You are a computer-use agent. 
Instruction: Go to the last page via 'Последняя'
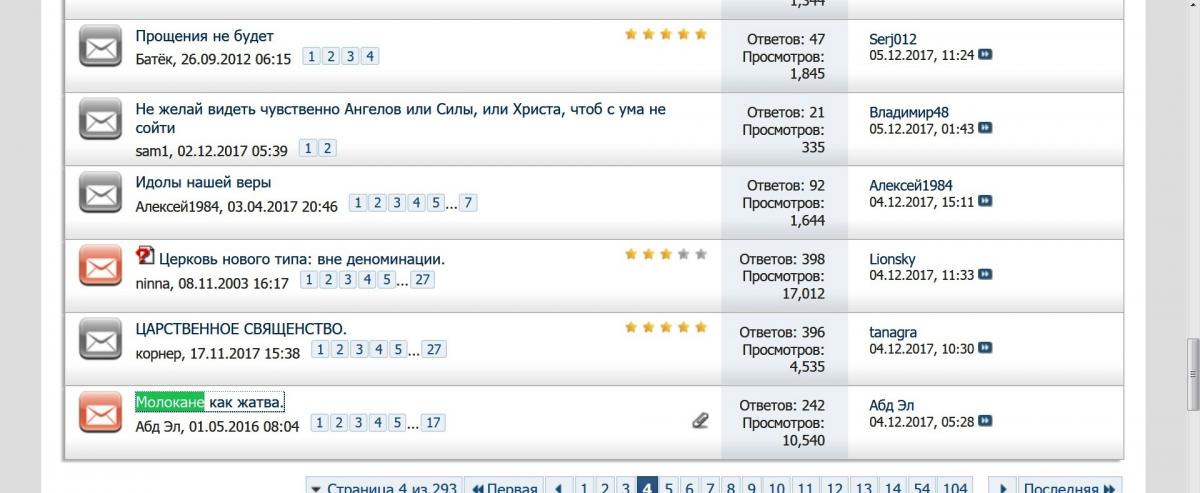(x=1068, y=488)
